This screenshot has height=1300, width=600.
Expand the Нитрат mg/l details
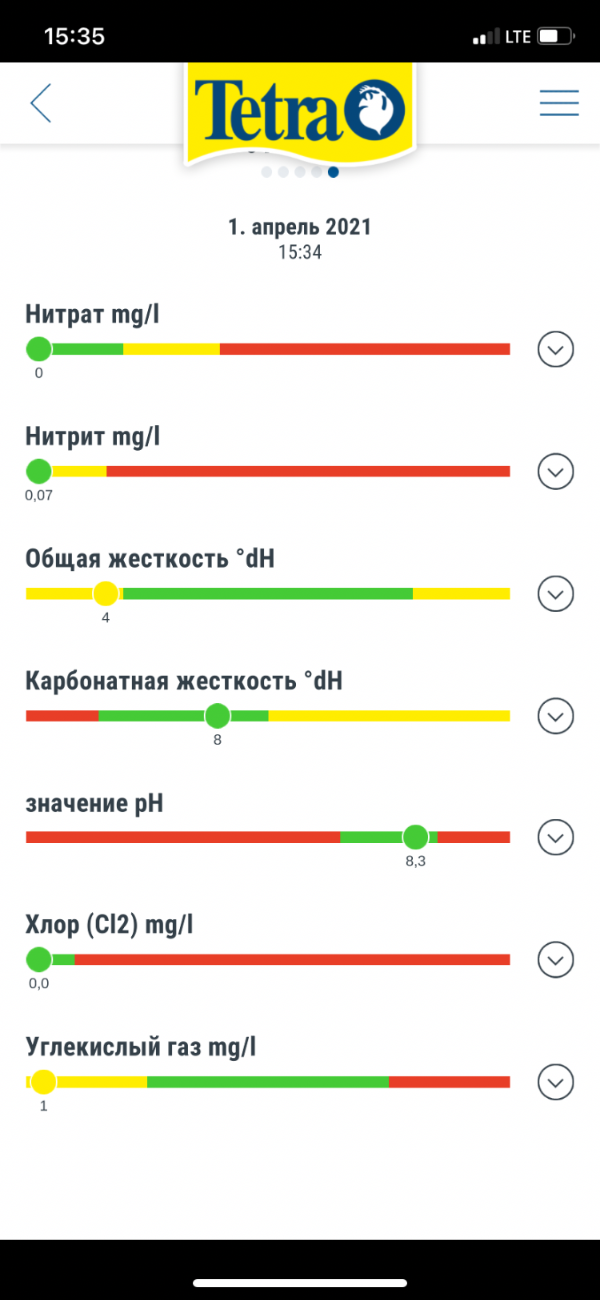(556, 349)
